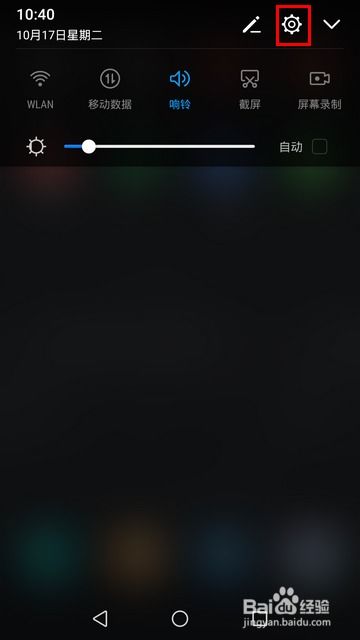Take a screenshot with 截屏
Screen dimensions: 360x640
tap(250, 89)
